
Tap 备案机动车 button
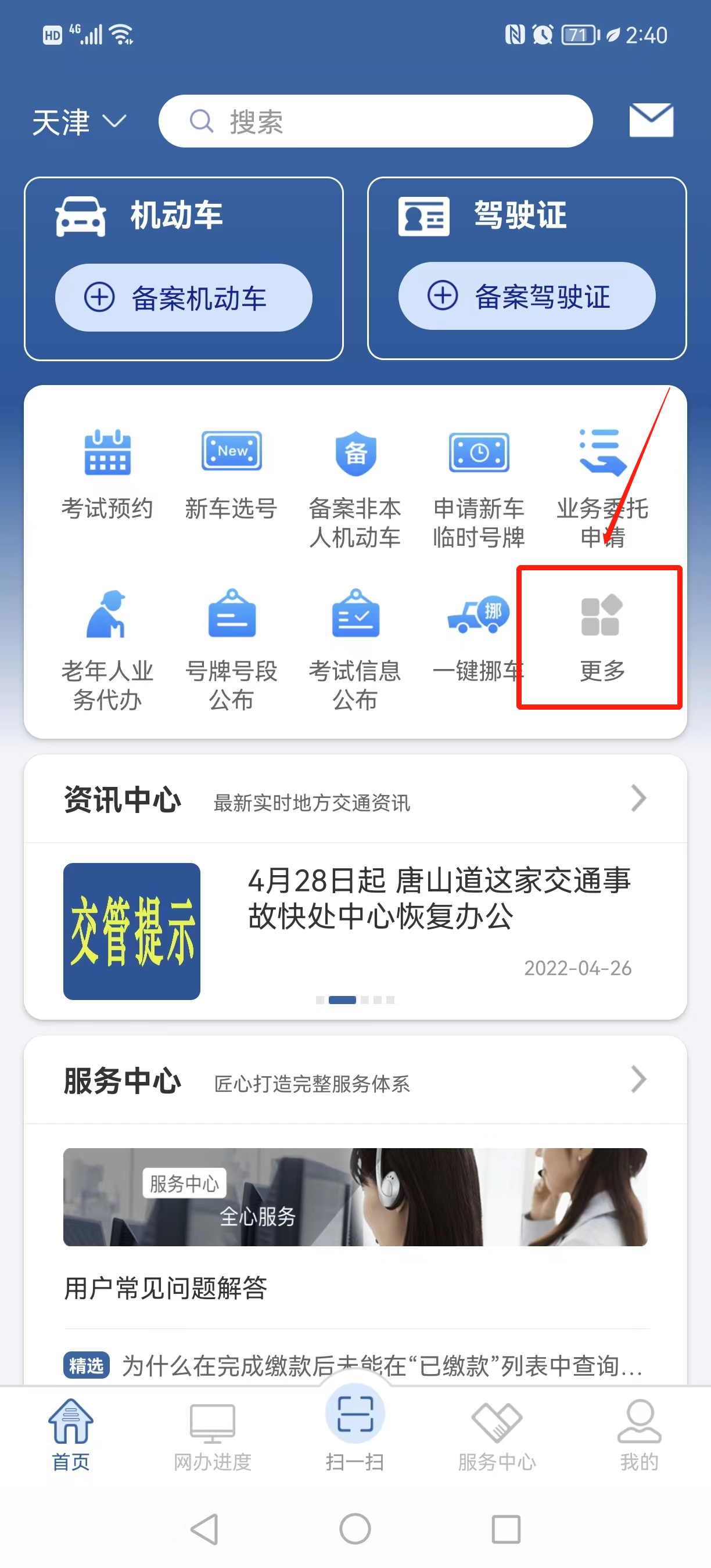coord(183,298)
